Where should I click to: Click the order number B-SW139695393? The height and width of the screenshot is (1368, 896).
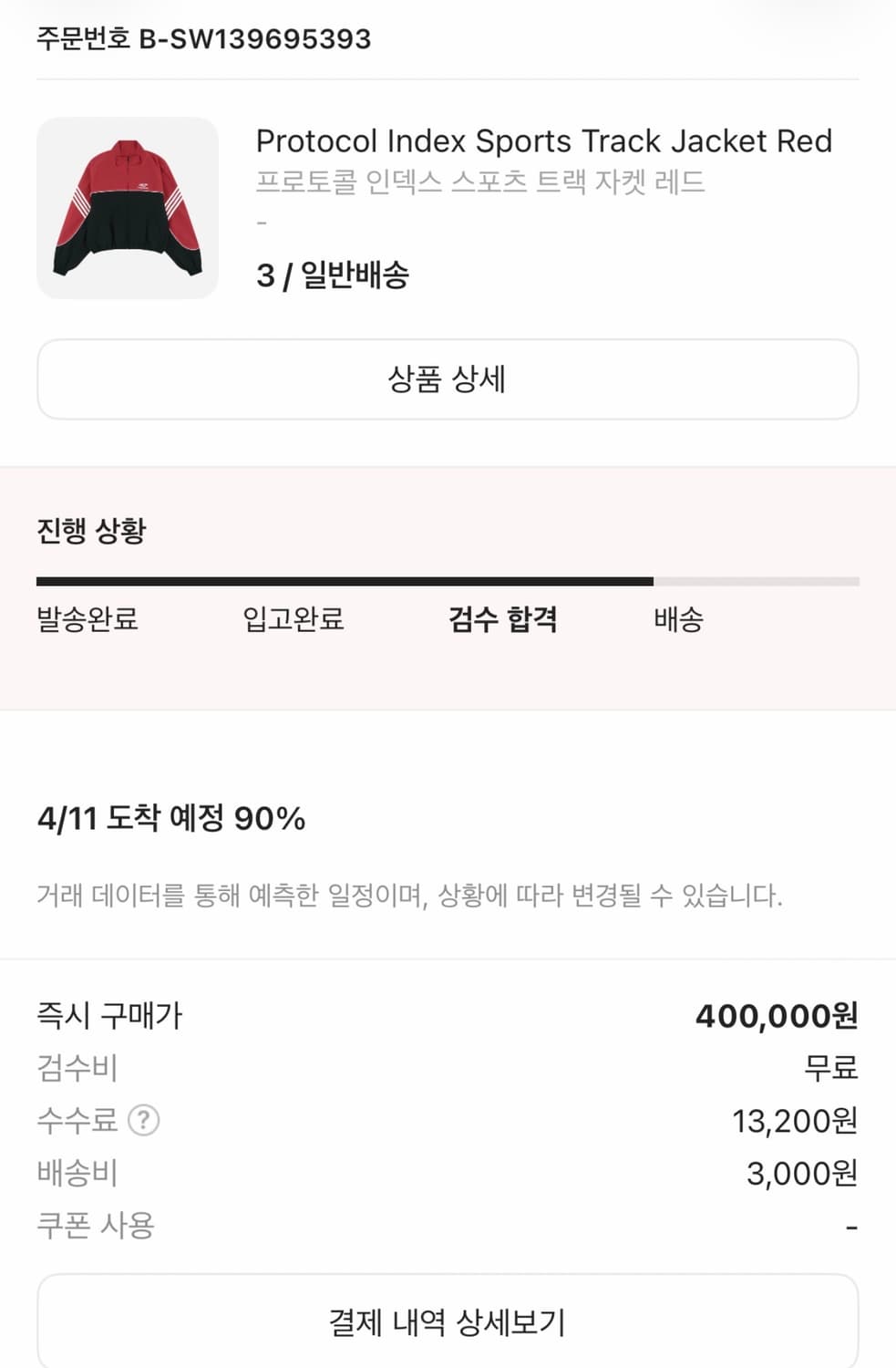[x=202, y=40]
